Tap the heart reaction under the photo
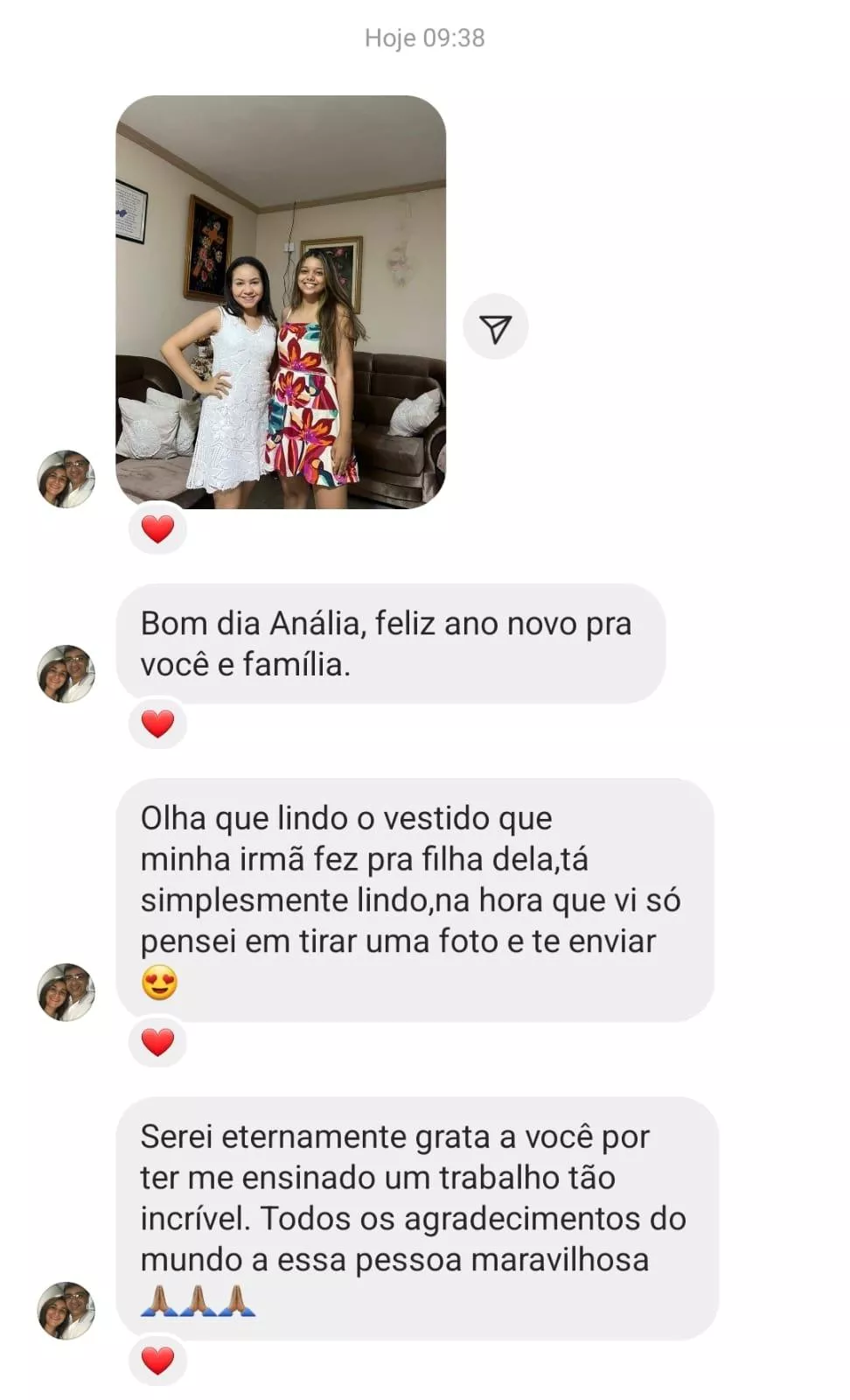The height and width of the screenshot is (1400, 850). click(157, 529)
